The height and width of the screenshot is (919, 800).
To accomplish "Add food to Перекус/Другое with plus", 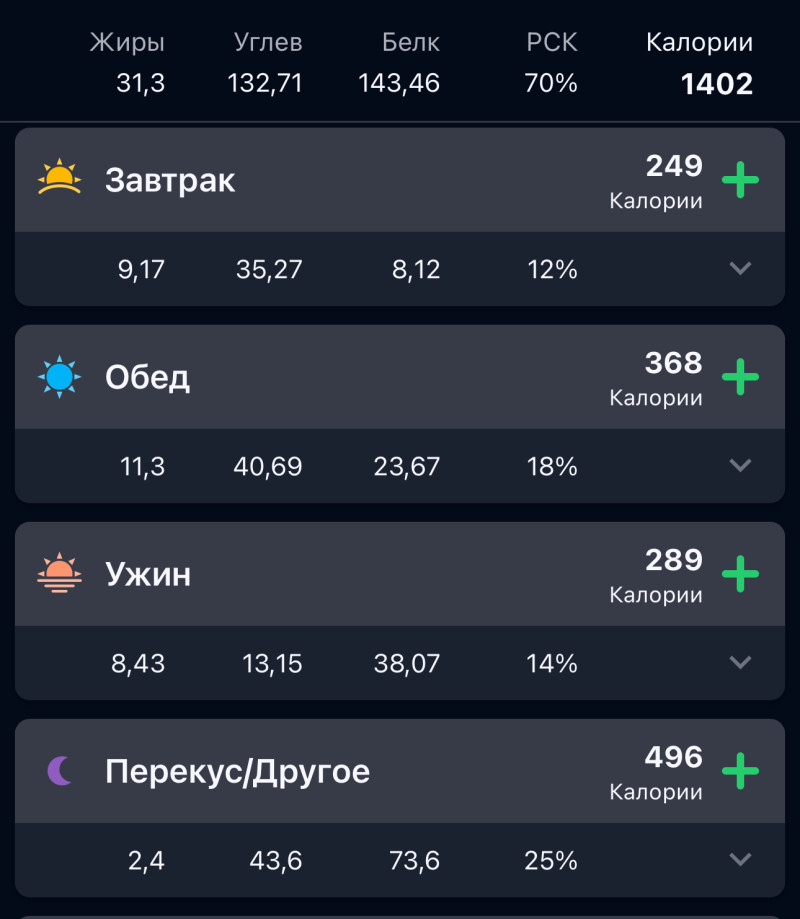I will tap(740, 772).
